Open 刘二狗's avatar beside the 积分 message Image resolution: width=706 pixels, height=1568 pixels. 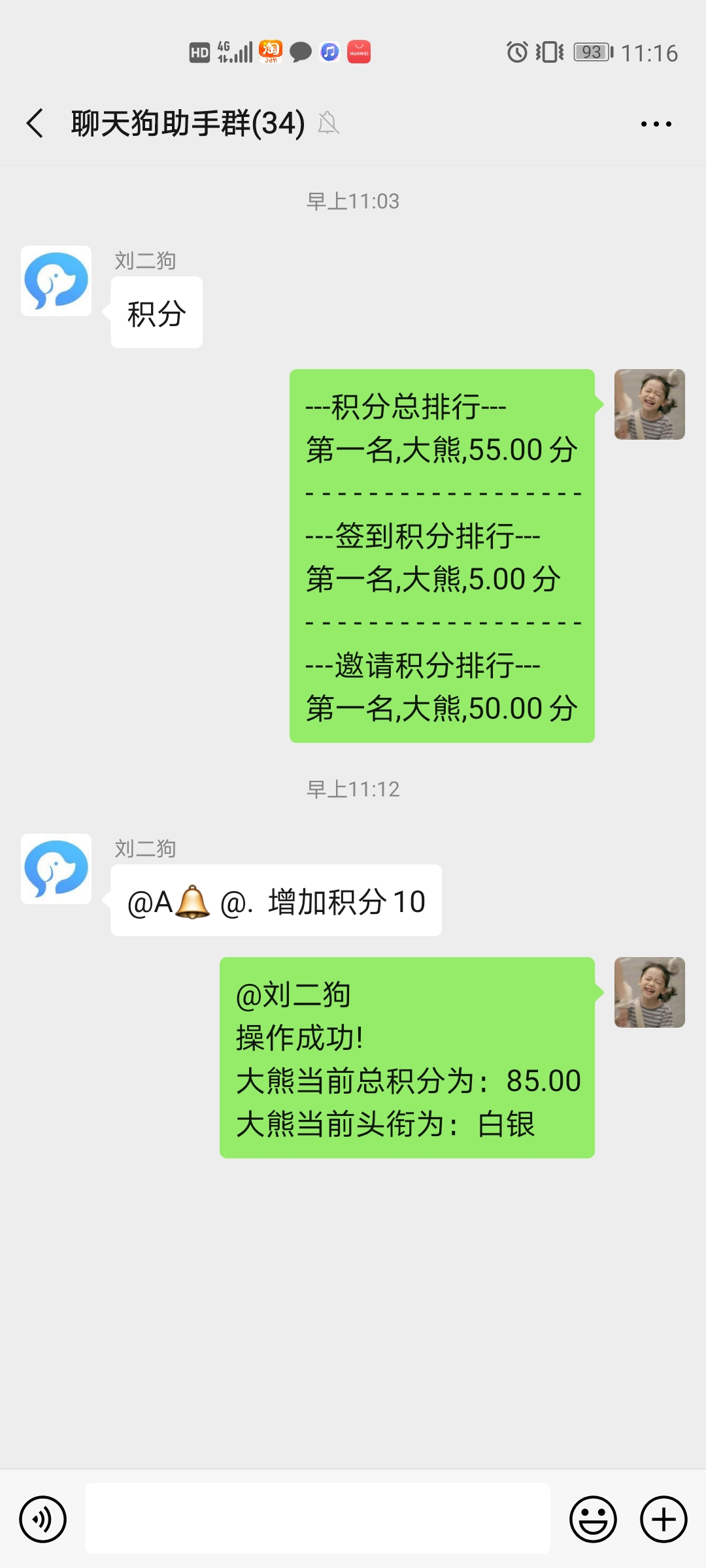(x=56, y=281)
